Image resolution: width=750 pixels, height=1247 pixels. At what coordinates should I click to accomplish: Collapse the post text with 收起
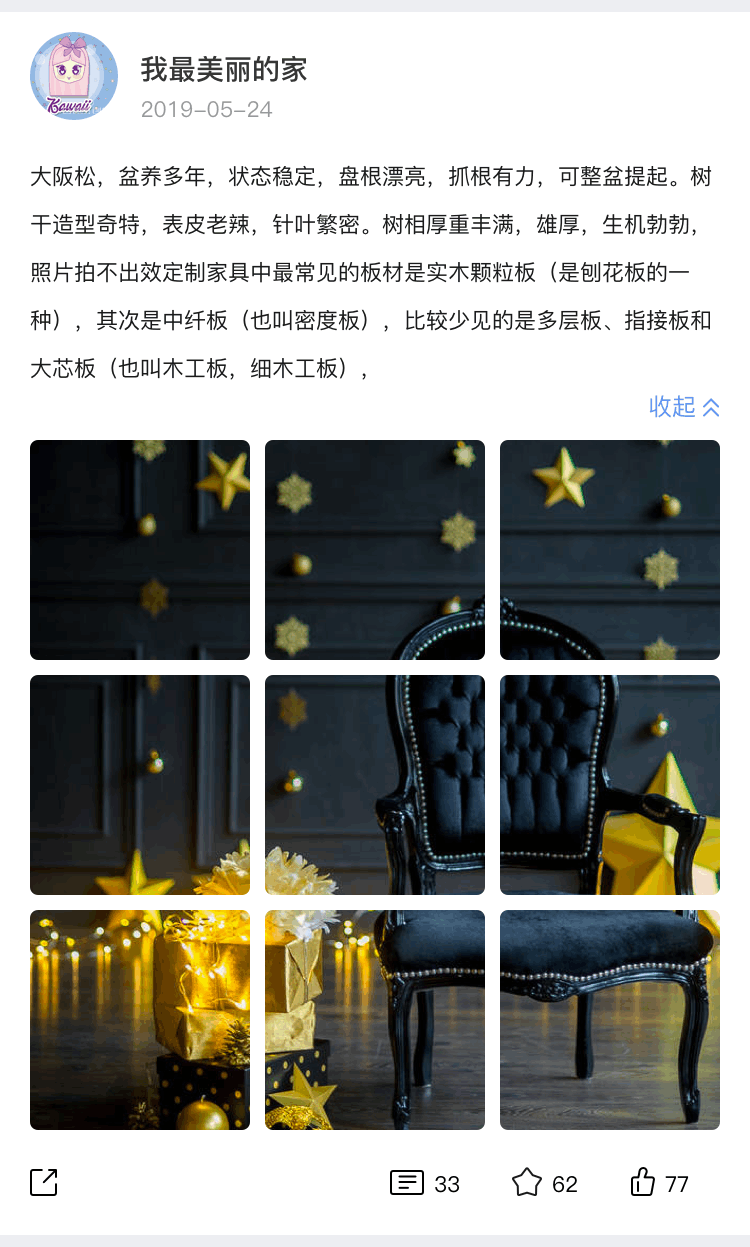[x=684, y=406]
